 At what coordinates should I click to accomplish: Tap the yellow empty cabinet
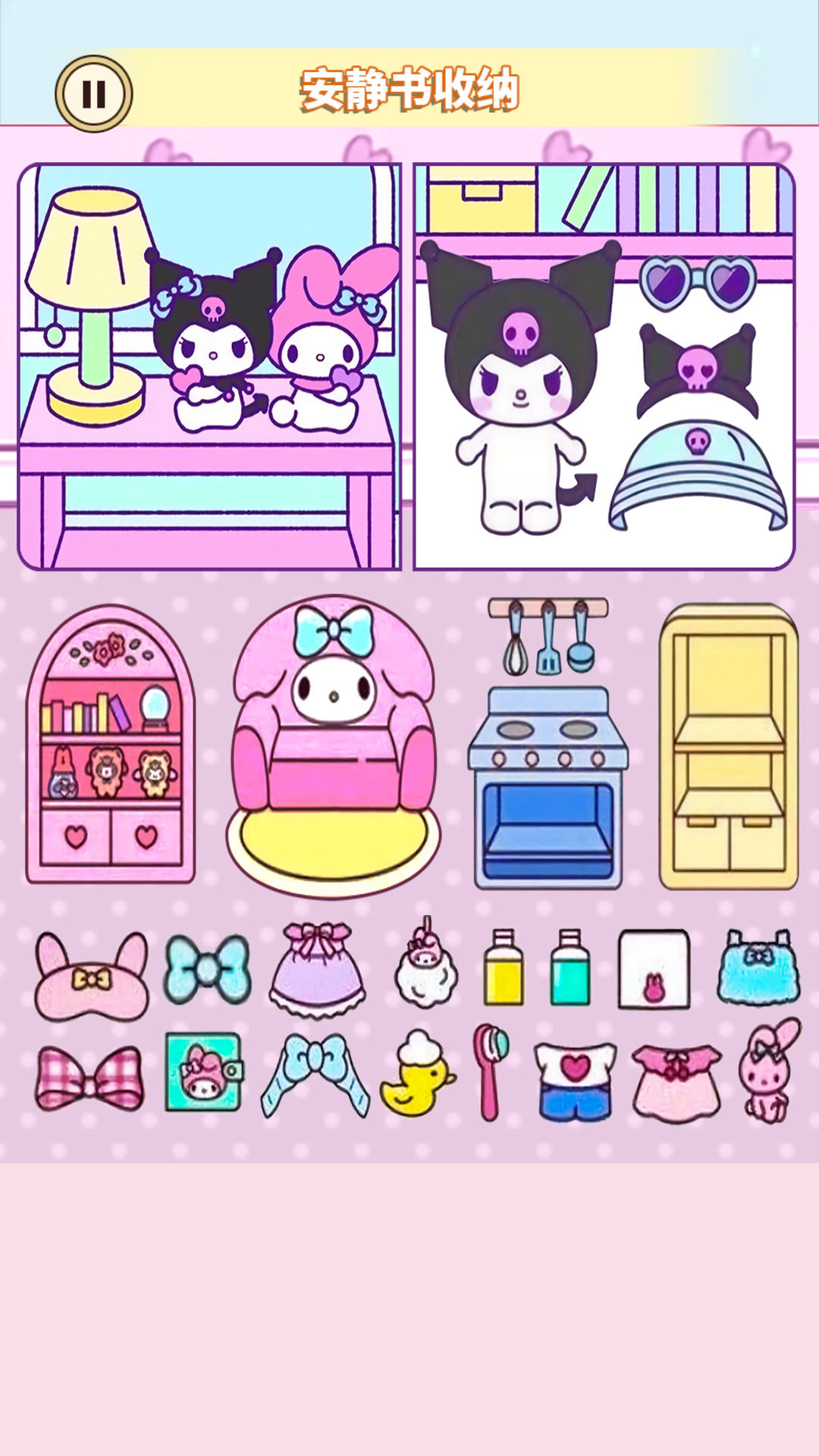click(728, 747)
